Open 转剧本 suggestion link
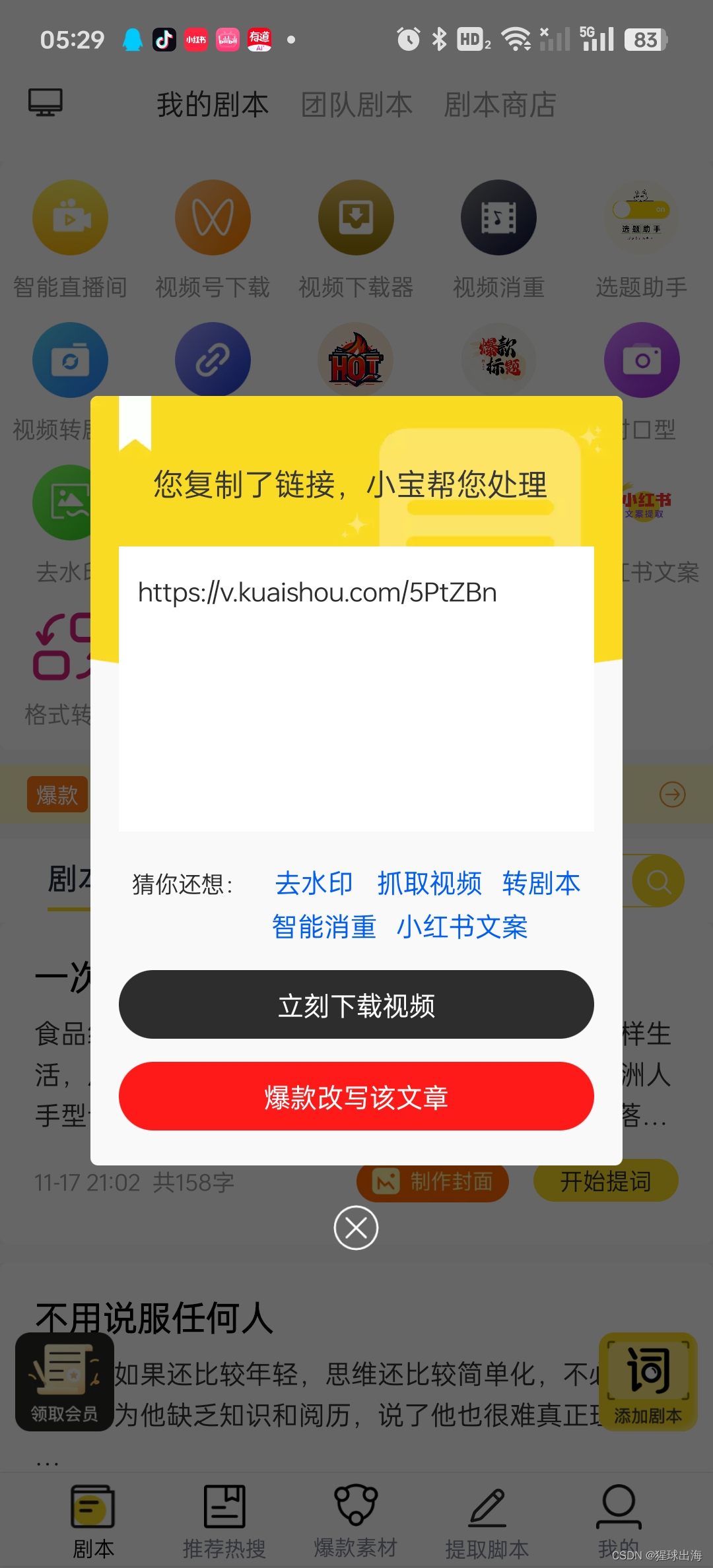The height and width of the screenshot is (1568, 713). coord(541,883)
